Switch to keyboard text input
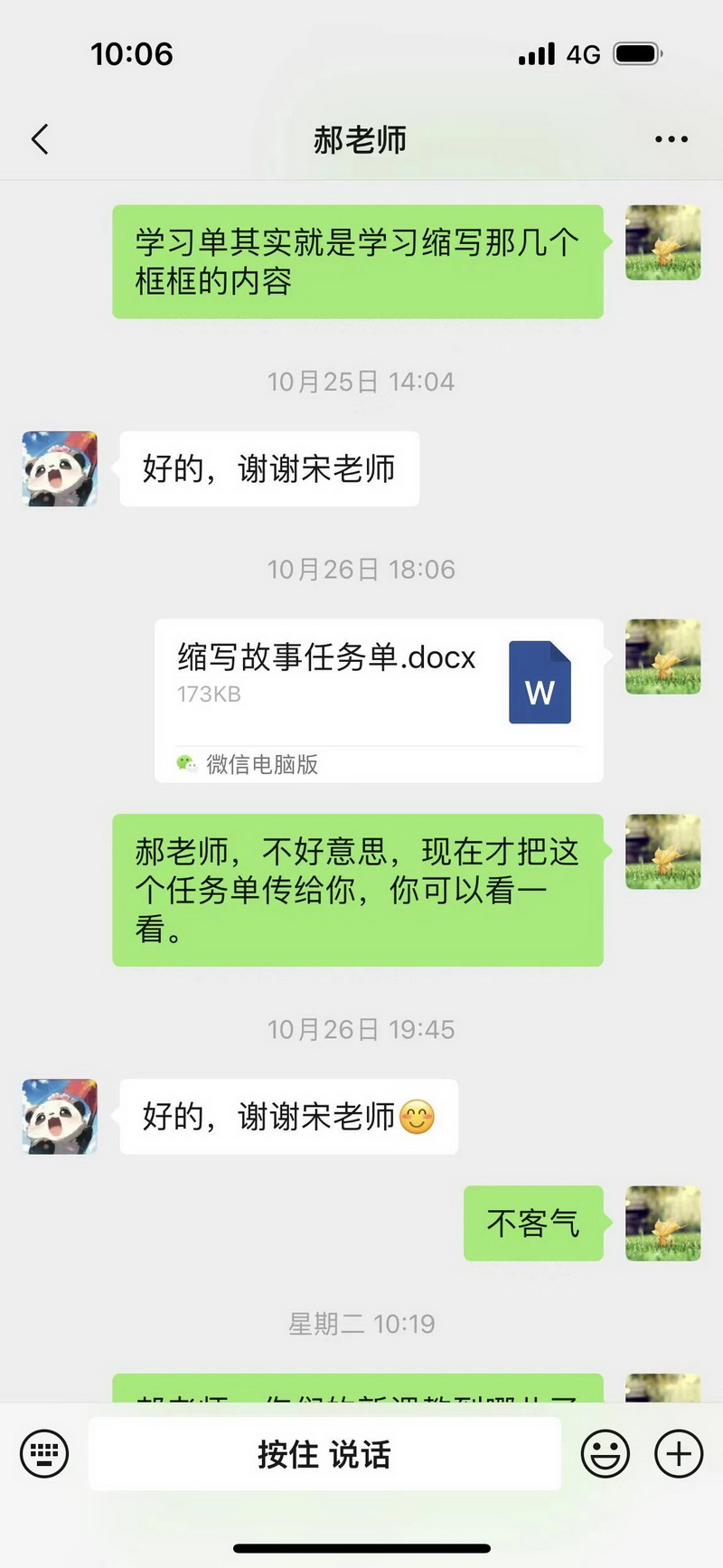 (x=44, y=1454)
